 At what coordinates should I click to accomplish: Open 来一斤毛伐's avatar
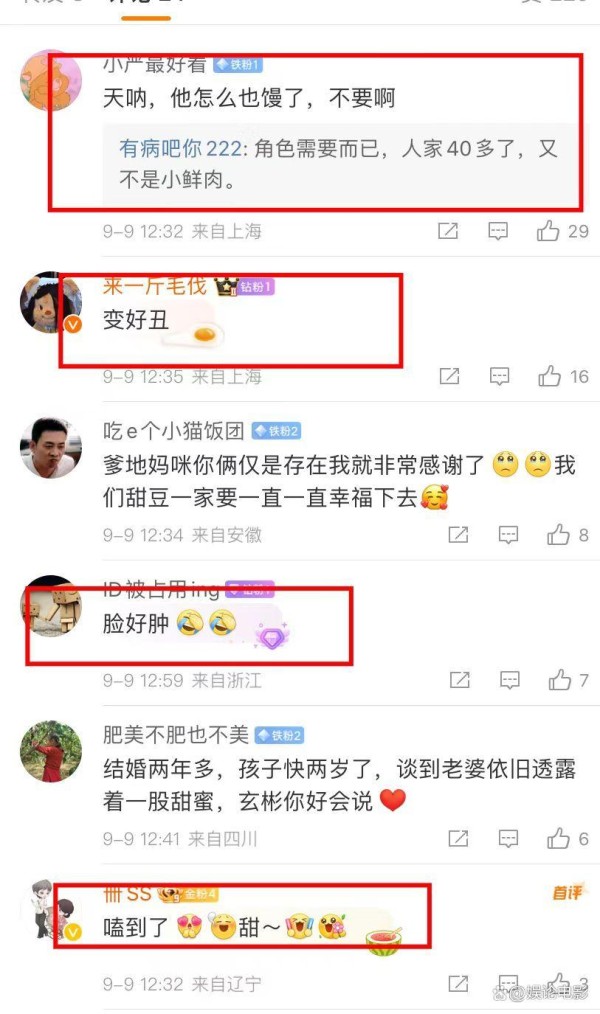coord(51,303)
